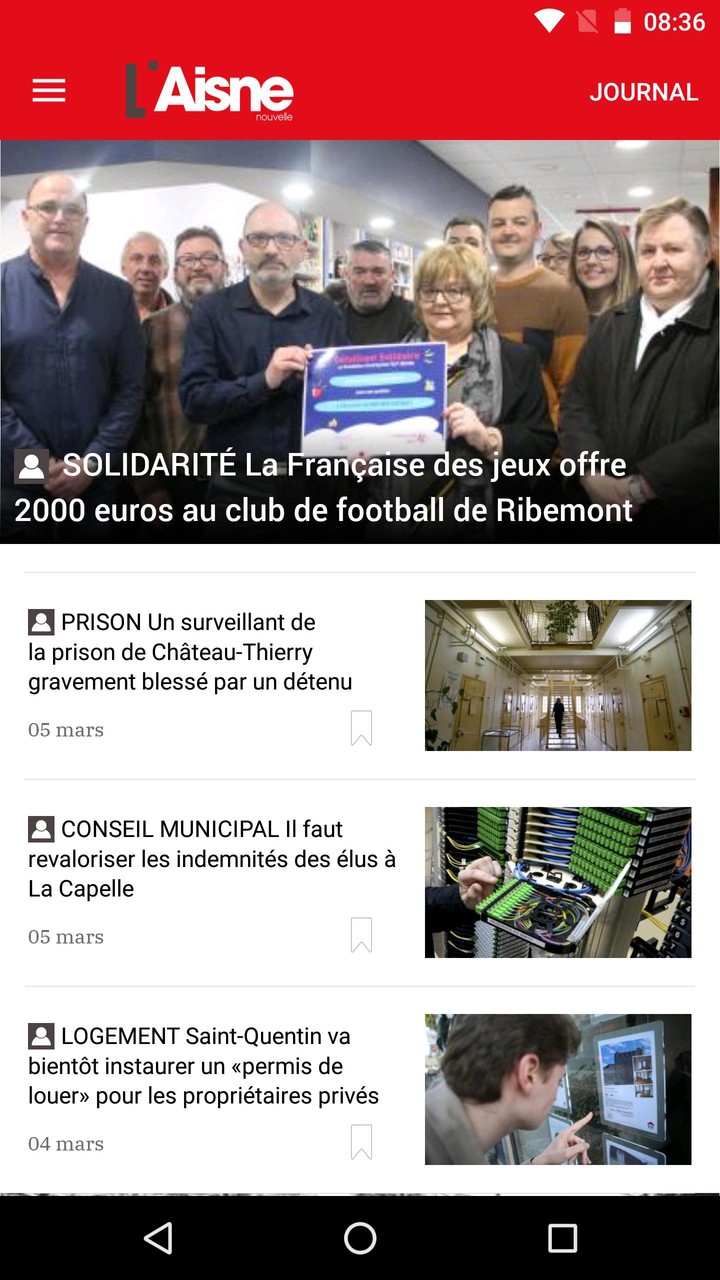This screenshot has width=720, height=1280.
Task: Go to the home screen via system home
Action: tap(360, 1238)
